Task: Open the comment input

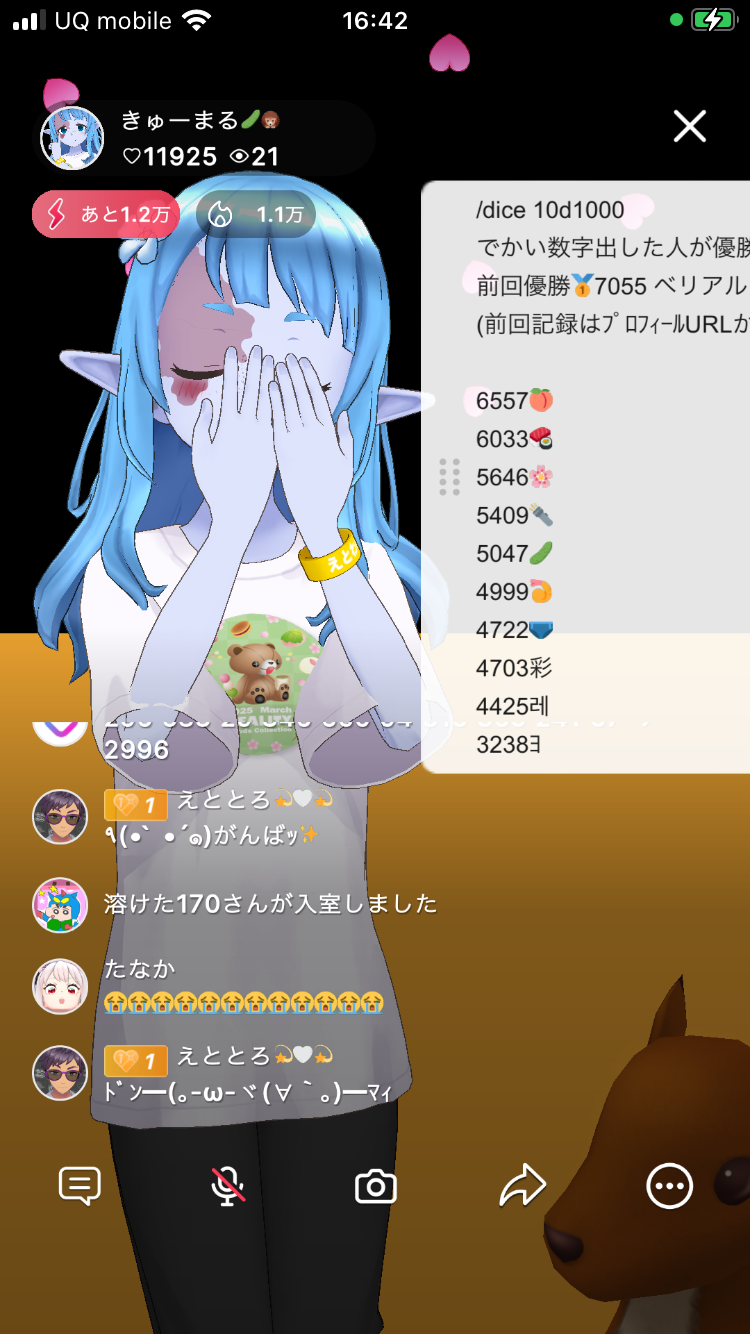Action: [80, 1187]
